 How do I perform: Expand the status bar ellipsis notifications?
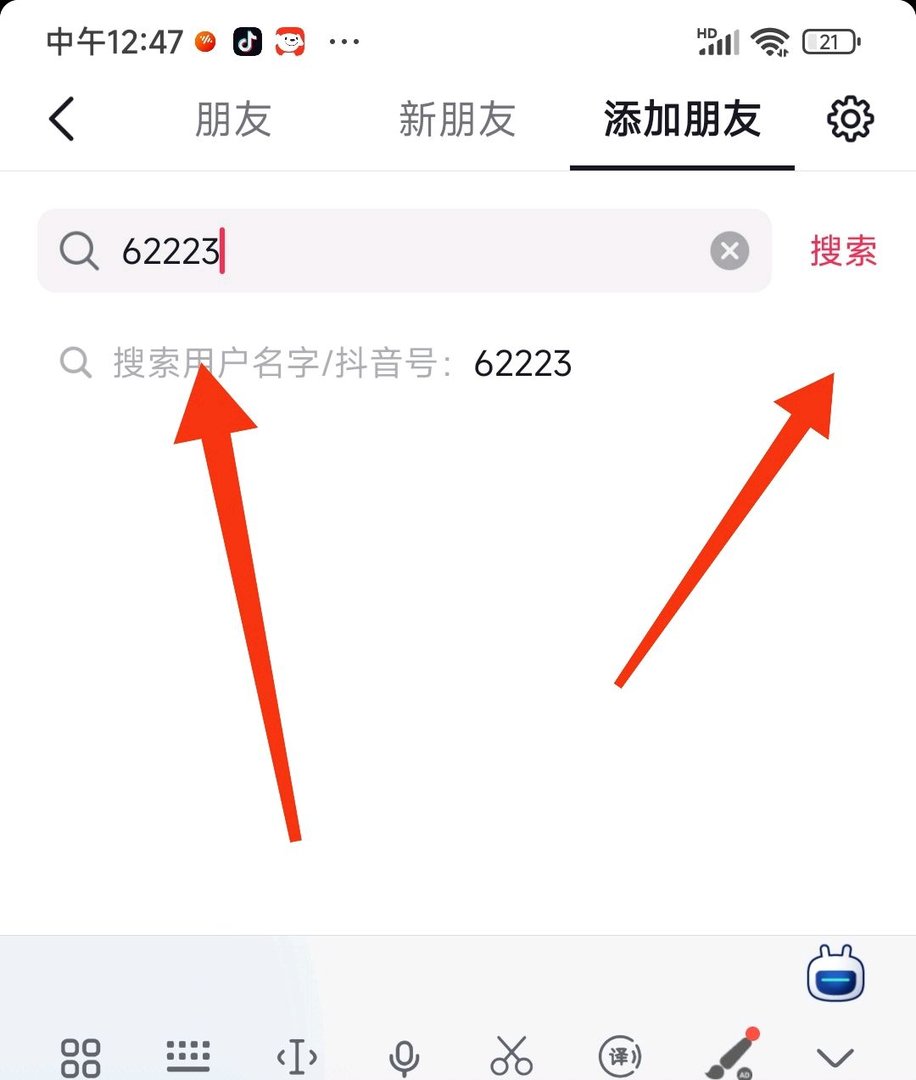[344, 41]
